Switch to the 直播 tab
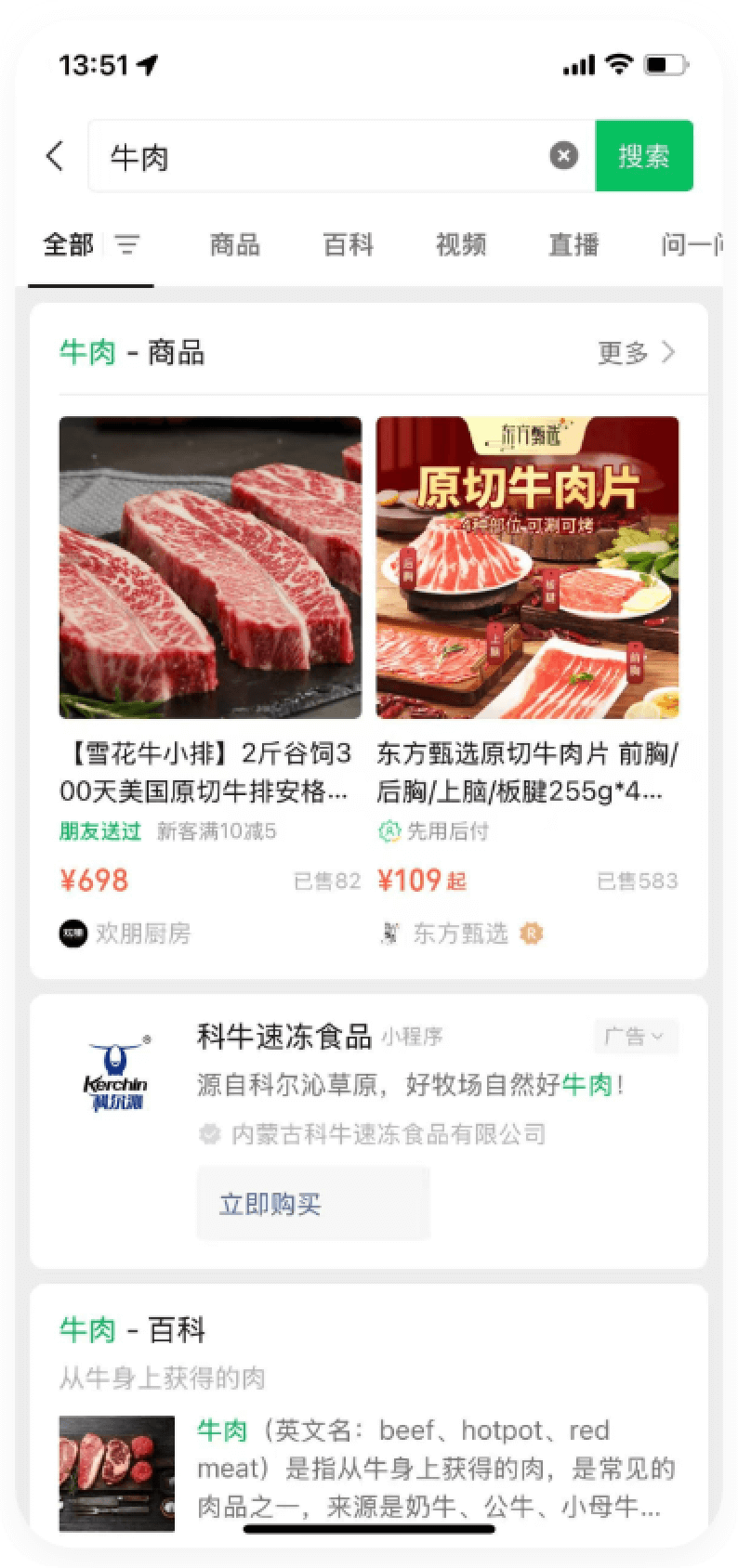The width and height of the screenshot is (738, 1568). pyautogui.click(x=573, y=245)
